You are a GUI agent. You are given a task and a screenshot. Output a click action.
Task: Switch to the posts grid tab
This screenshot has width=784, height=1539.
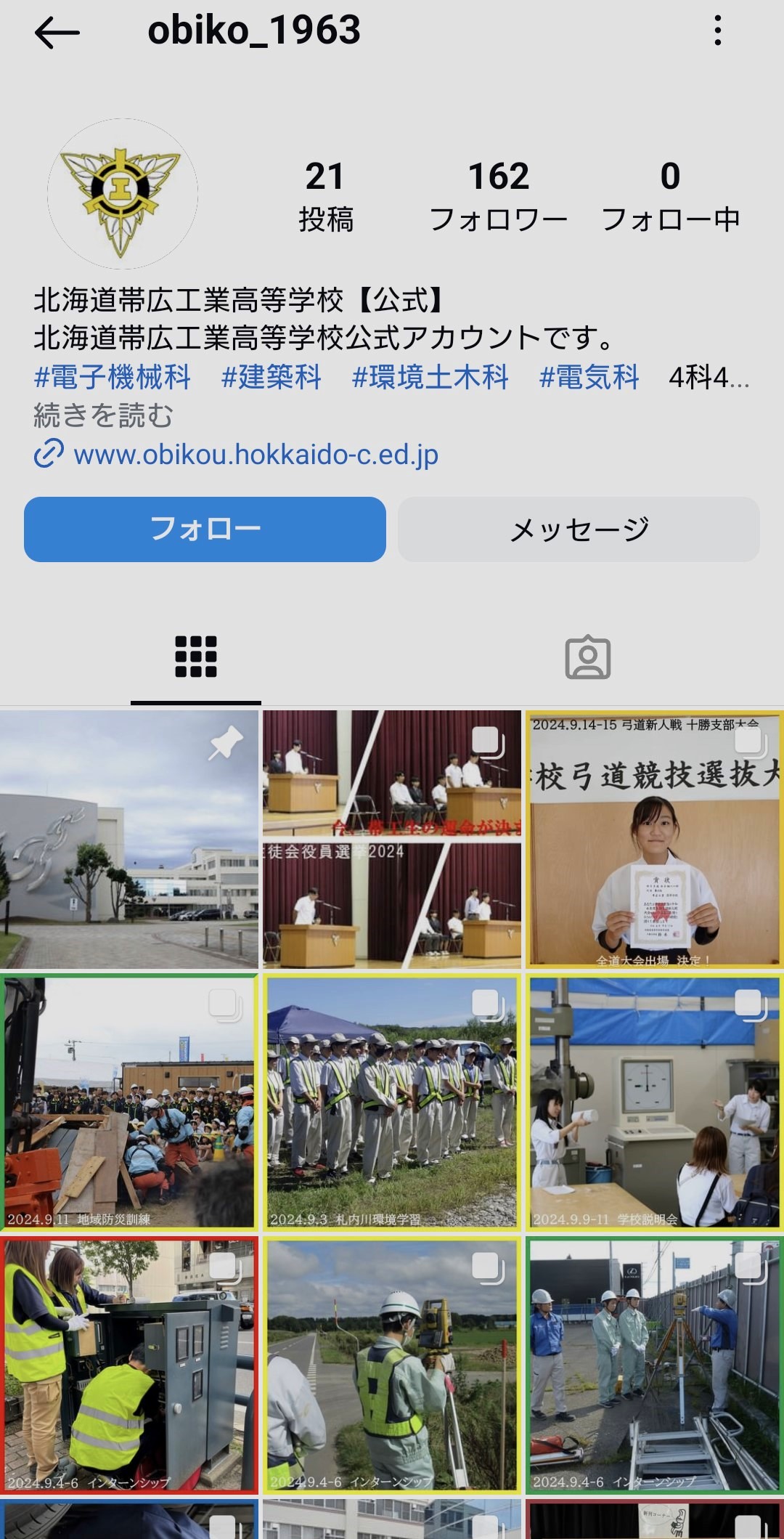point(196,657)
